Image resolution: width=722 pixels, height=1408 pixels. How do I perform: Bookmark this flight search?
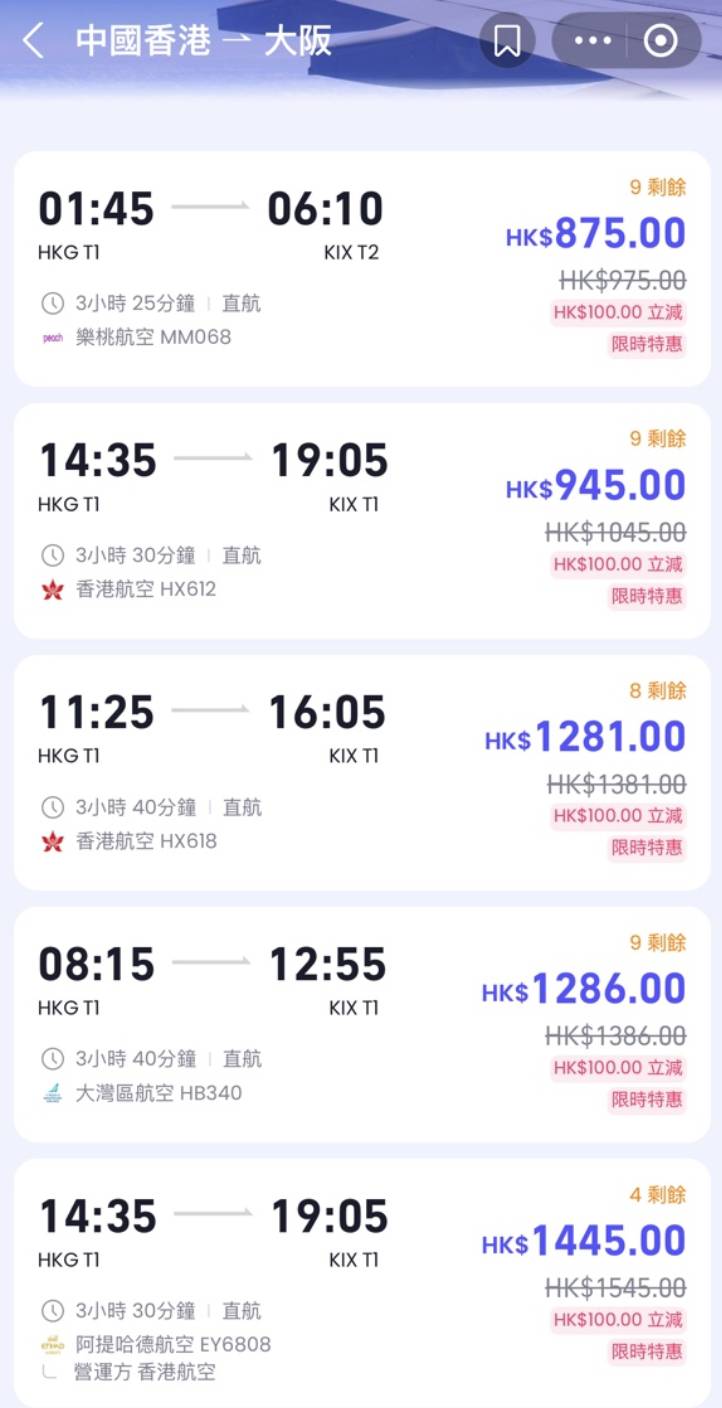507,41
